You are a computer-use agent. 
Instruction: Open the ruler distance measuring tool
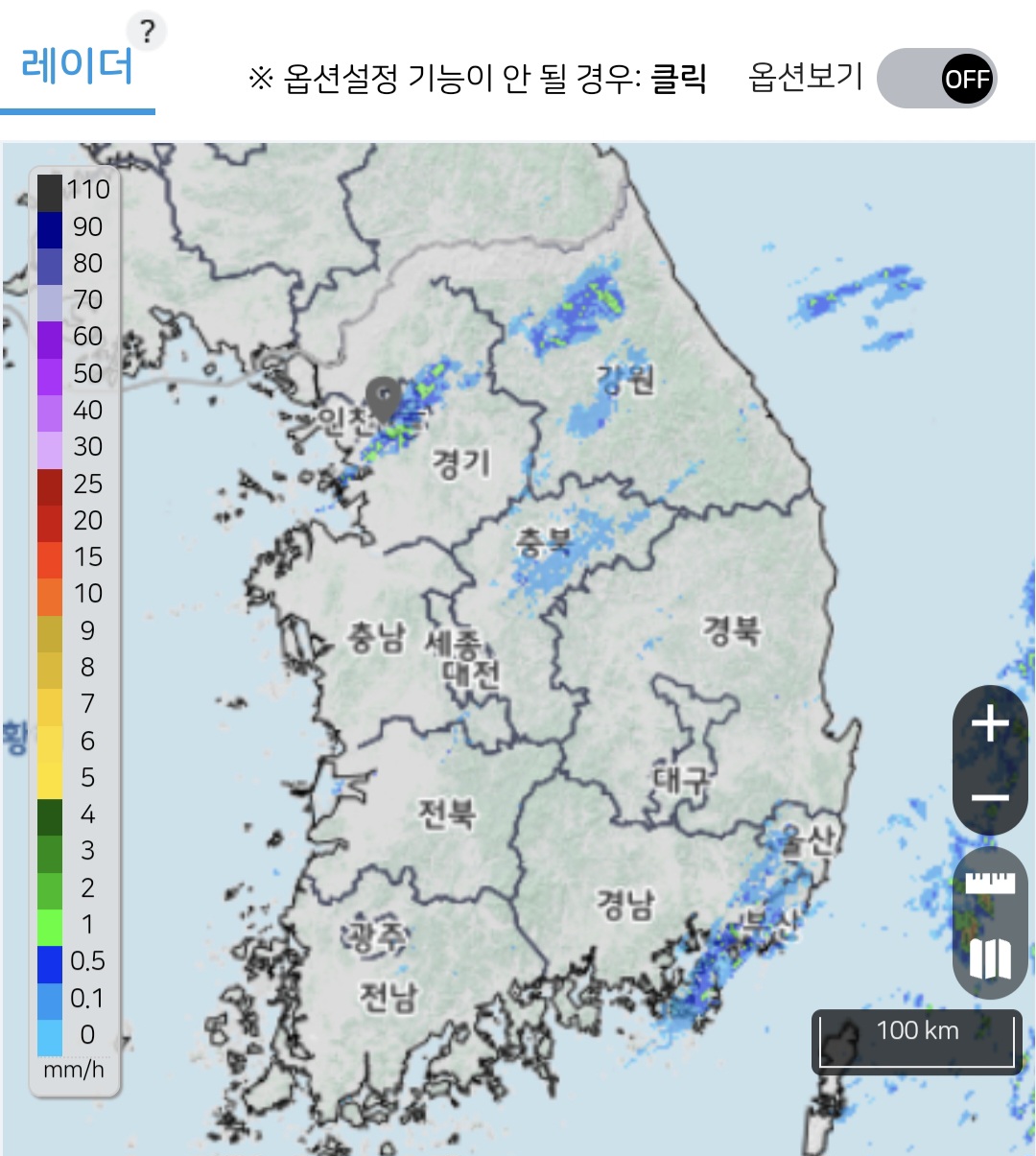click(990, 882)
